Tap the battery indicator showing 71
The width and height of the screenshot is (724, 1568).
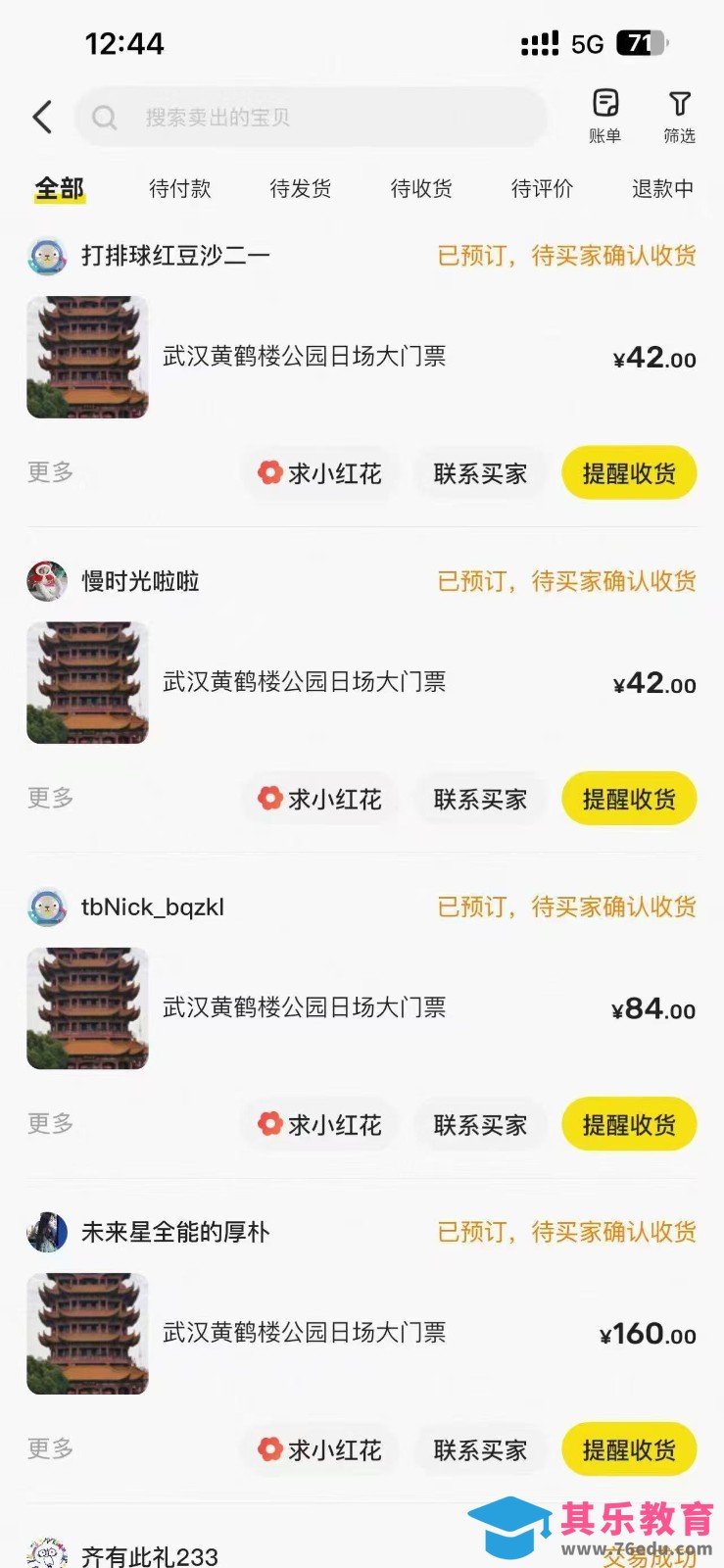(642, 43)
